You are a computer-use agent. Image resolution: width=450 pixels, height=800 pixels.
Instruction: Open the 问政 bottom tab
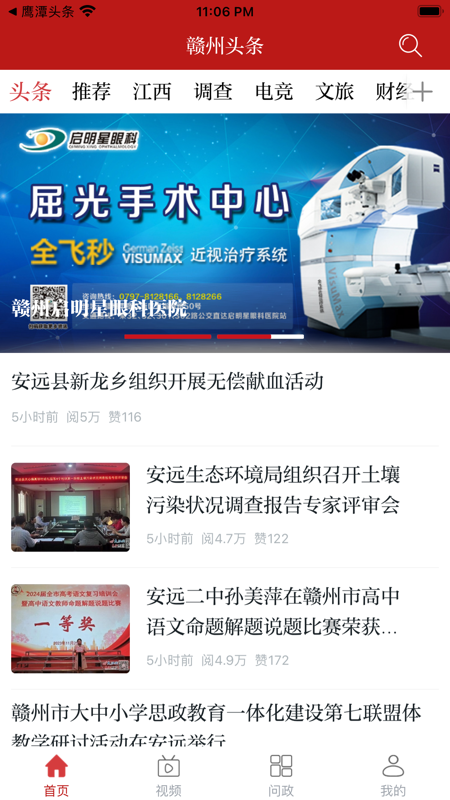pos(281,776)
